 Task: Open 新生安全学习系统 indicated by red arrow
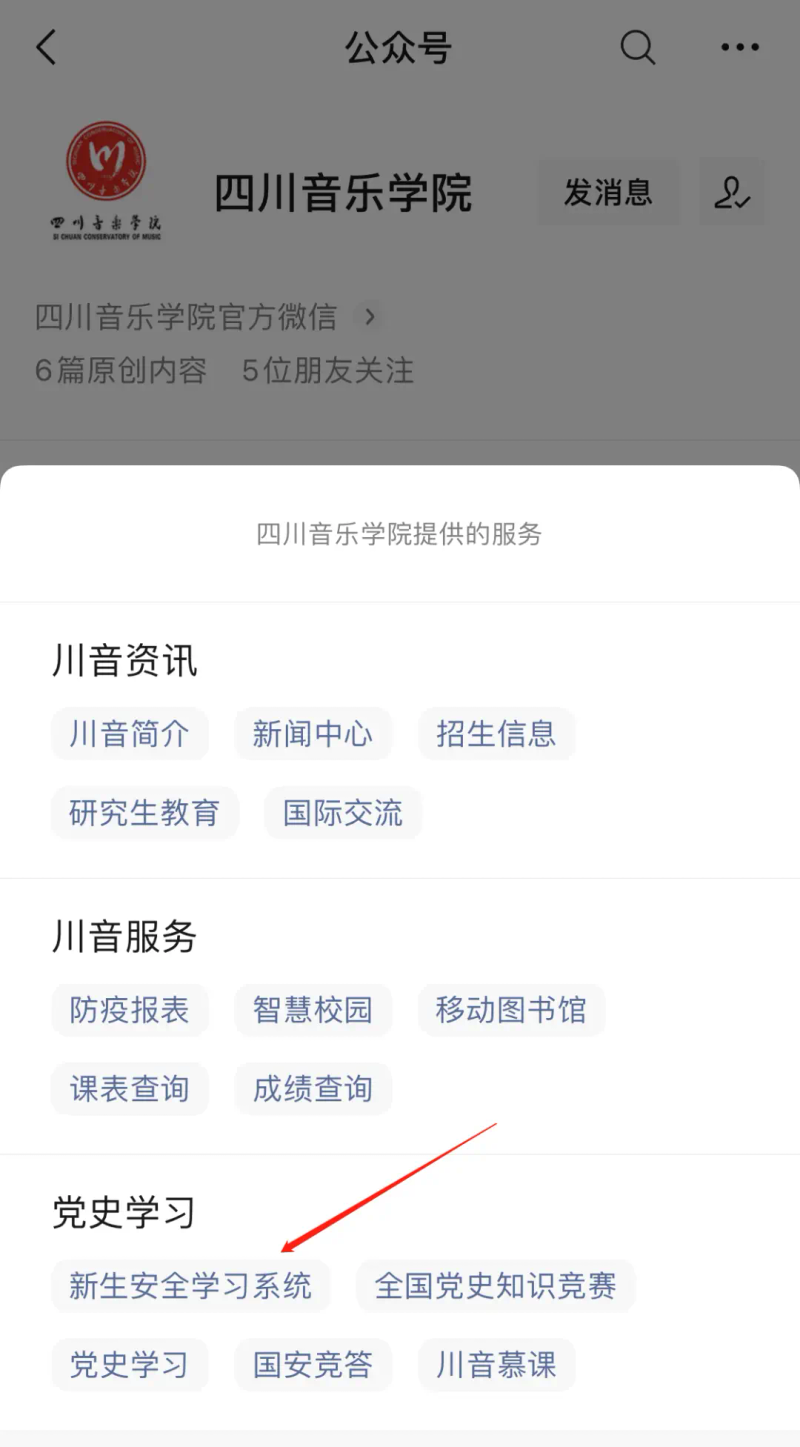pos(190,1286)
